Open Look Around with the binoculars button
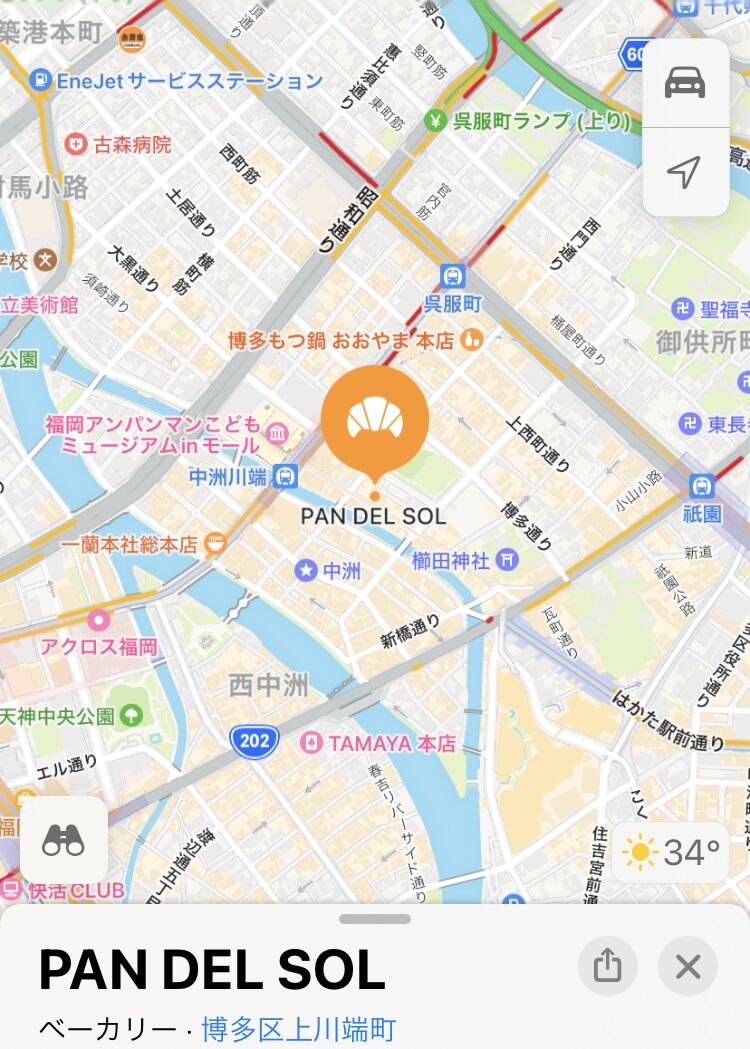 pos(64,840)
